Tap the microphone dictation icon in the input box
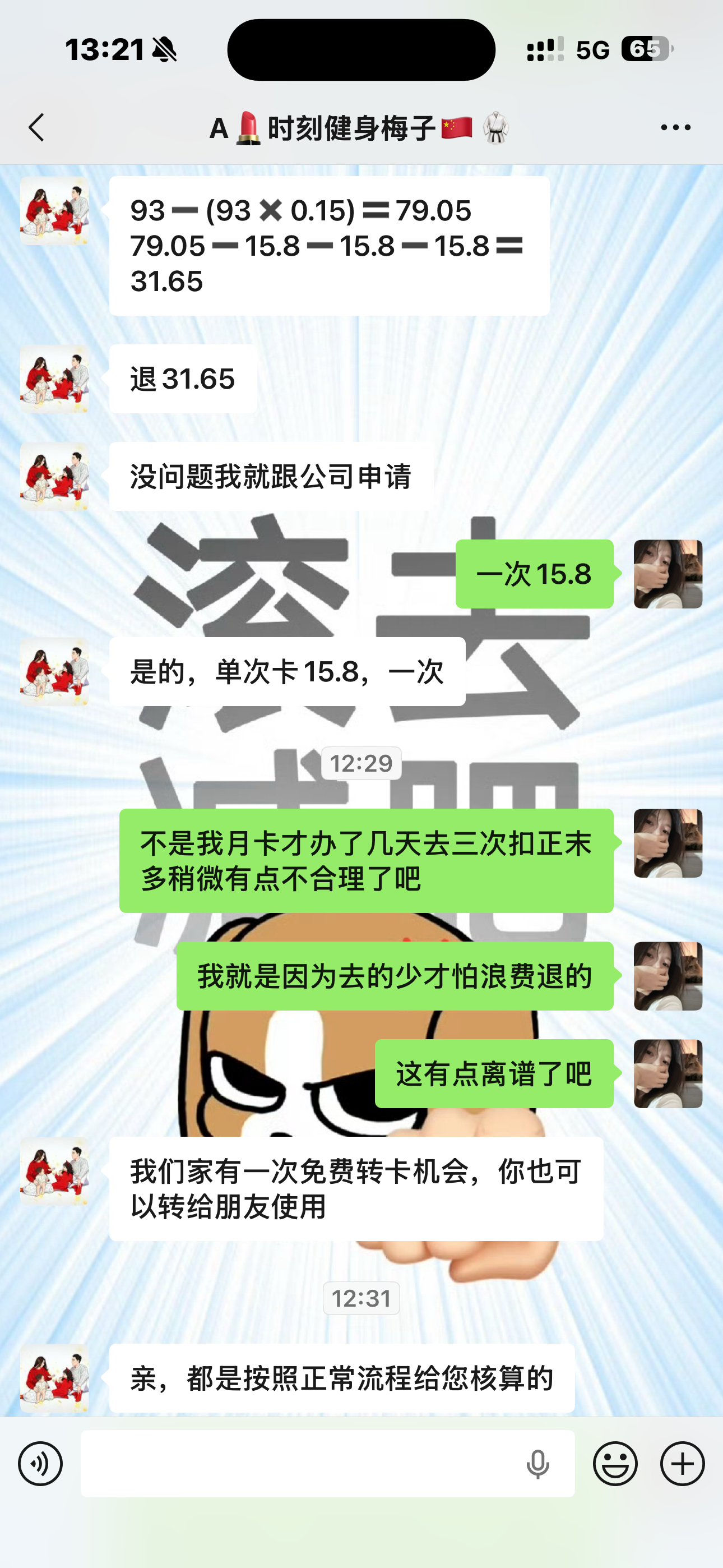The width and height of the screenshot is (723, 1568). tap(537, 1463)
